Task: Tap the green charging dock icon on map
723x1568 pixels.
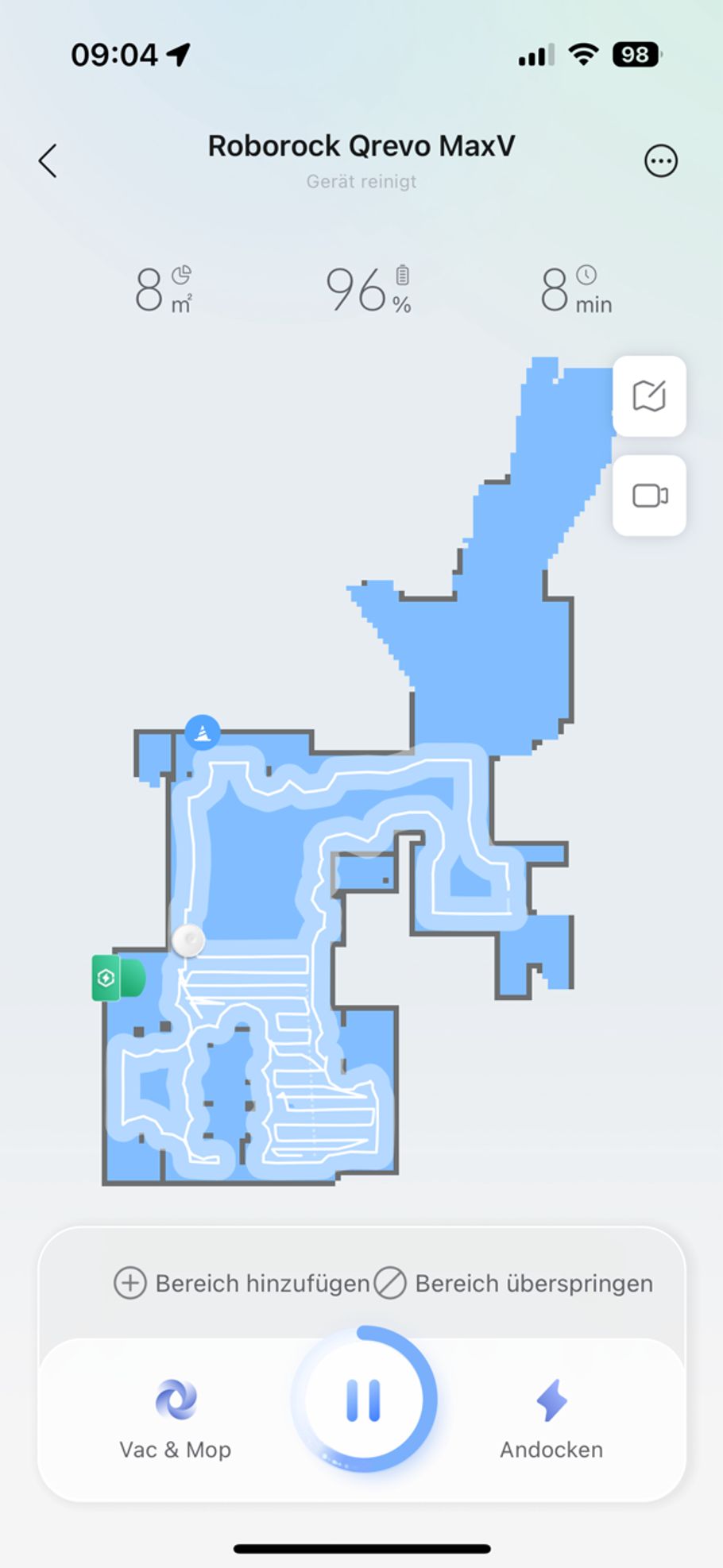Action: (x=107, y=978)
